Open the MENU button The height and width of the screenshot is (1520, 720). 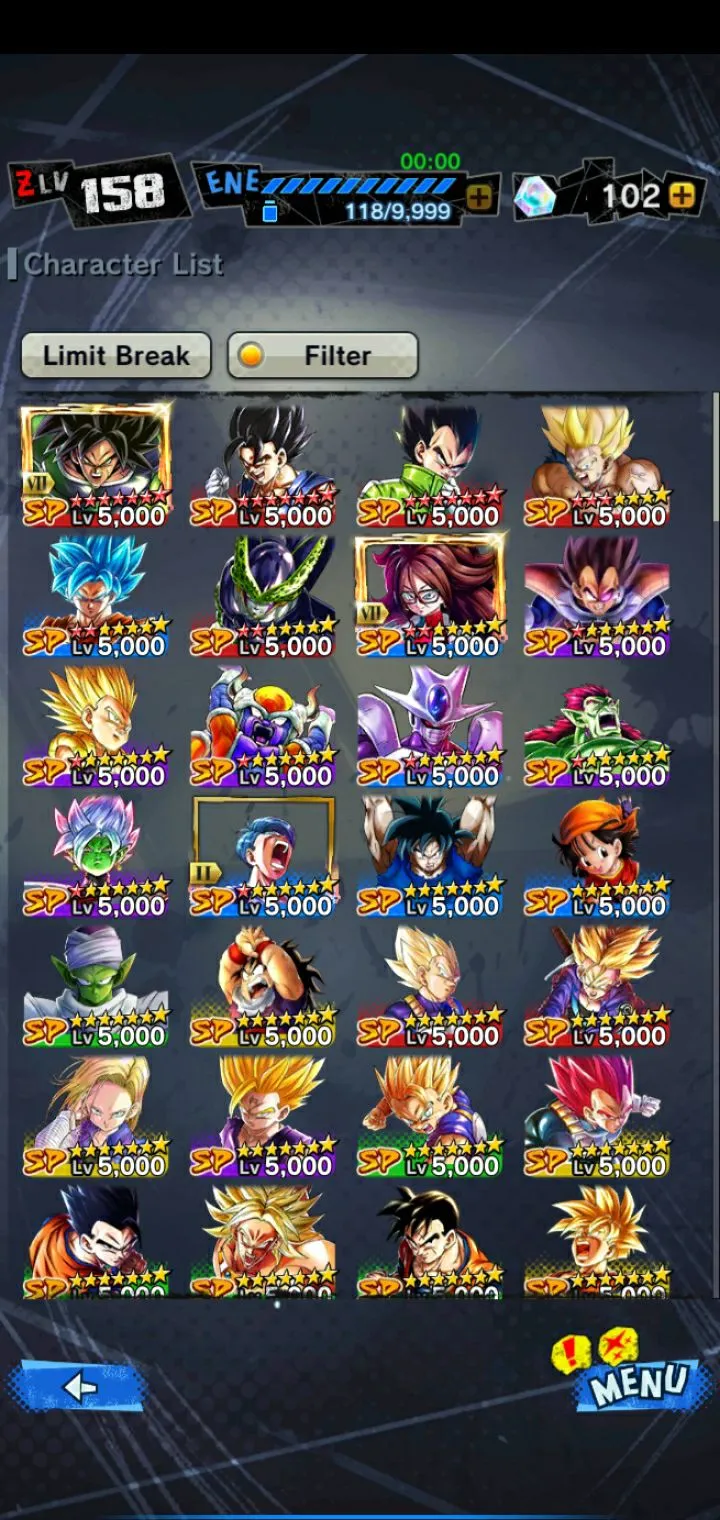(x=638, y=1383)
